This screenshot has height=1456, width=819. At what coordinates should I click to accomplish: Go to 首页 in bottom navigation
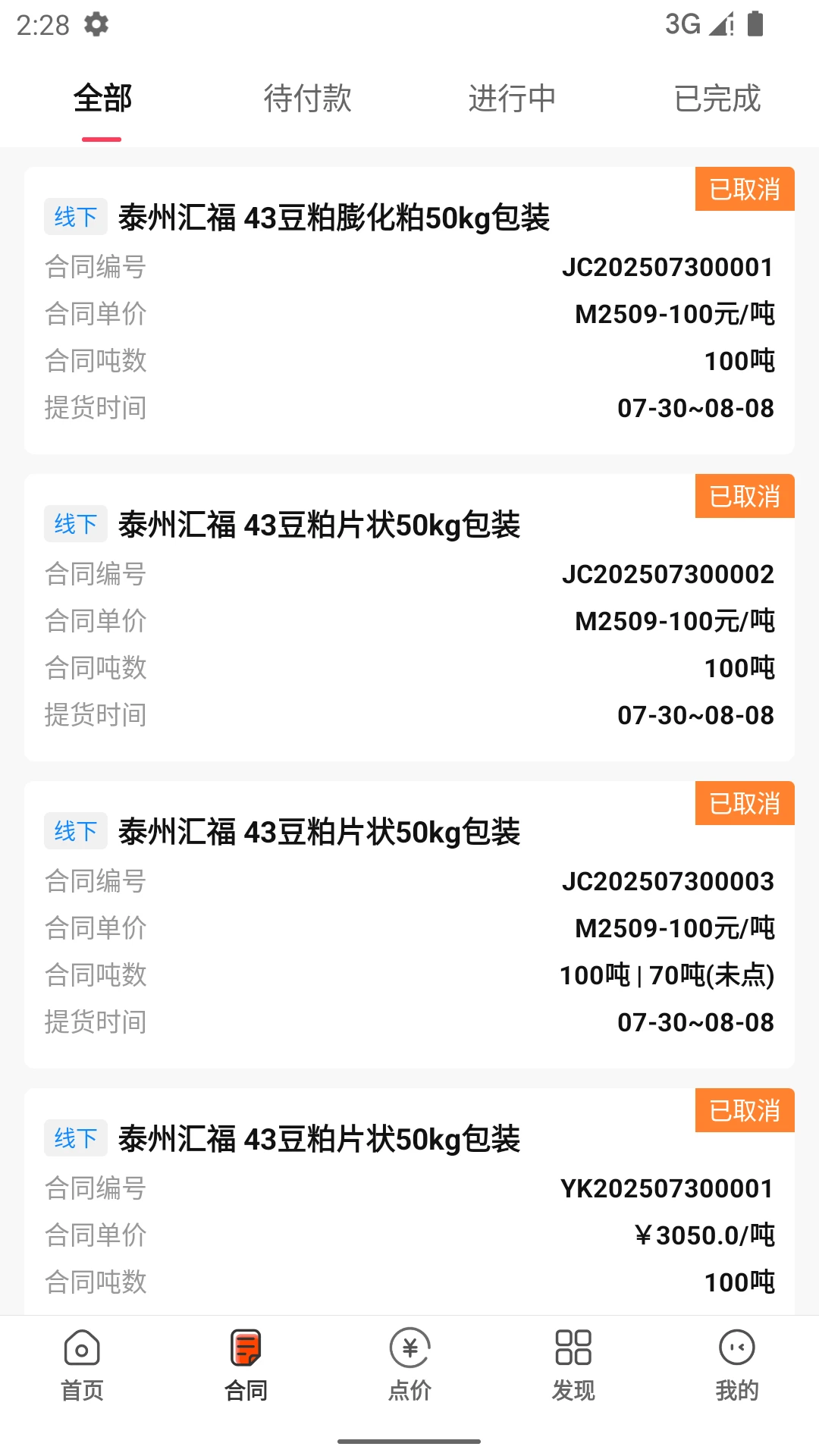[82, 1364]
